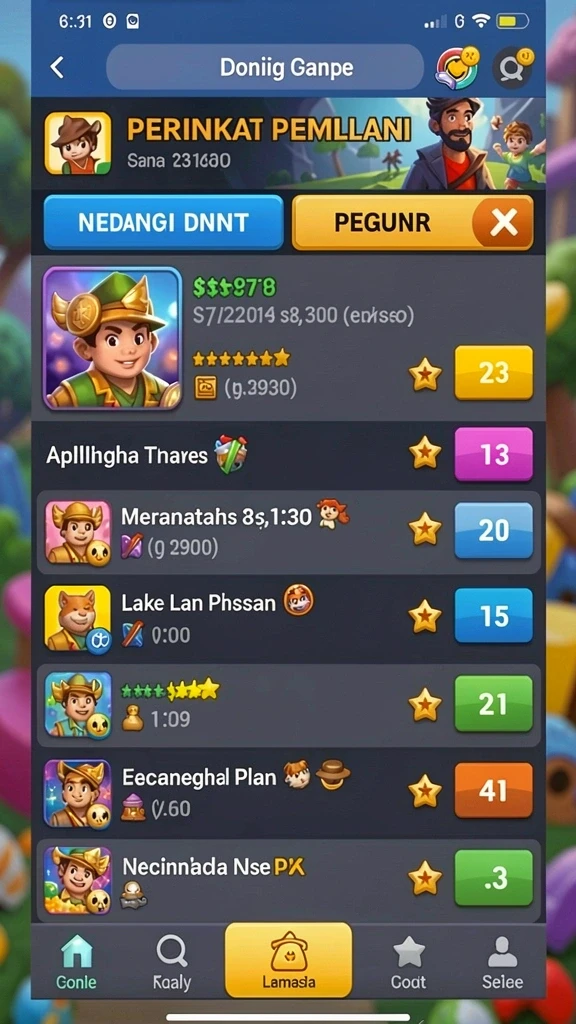Go back using the top-left arrow

[57, 67]
